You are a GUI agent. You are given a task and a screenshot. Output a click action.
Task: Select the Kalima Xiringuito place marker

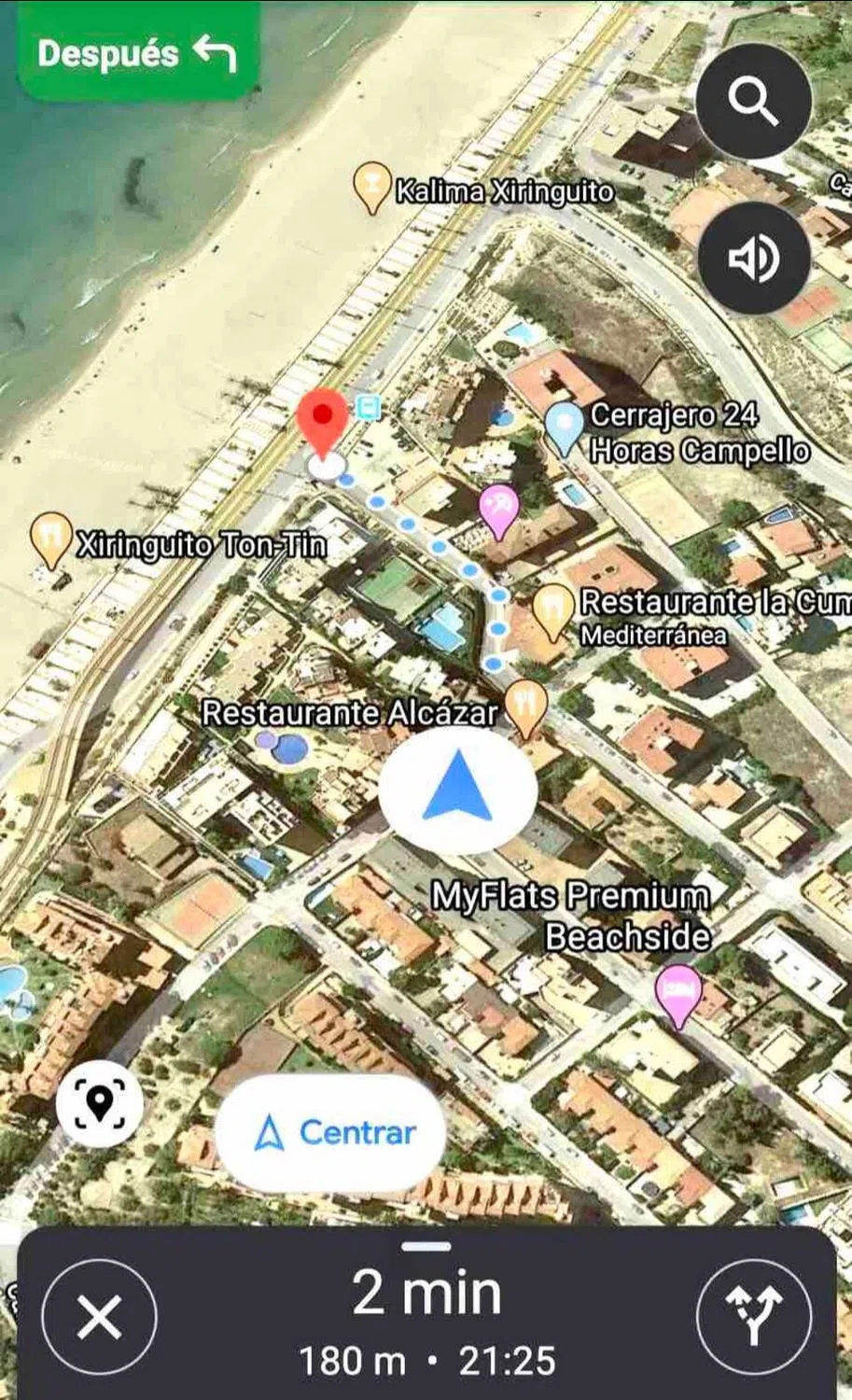tap(371, 185)
